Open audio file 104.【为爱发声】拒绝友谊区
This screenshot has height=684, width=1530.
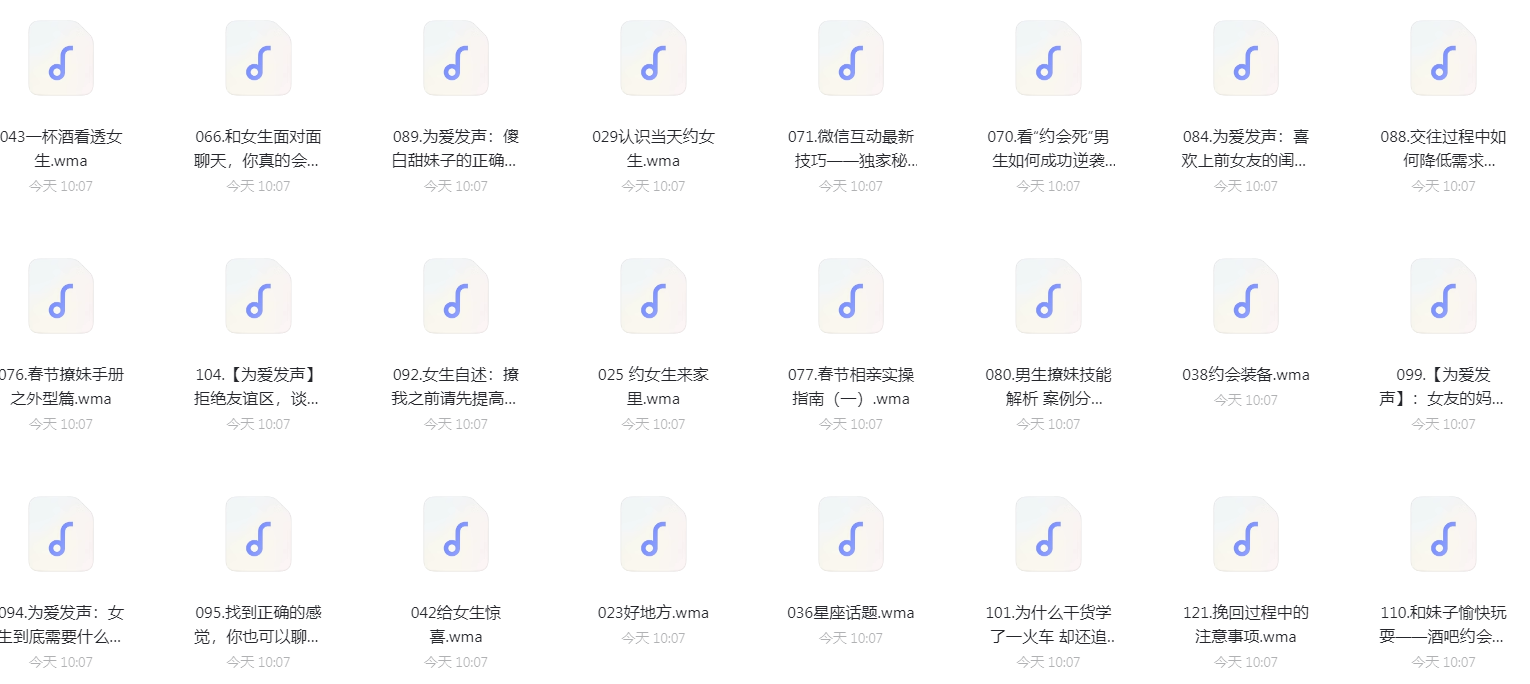pyautogui.click(x=258, y=296)
